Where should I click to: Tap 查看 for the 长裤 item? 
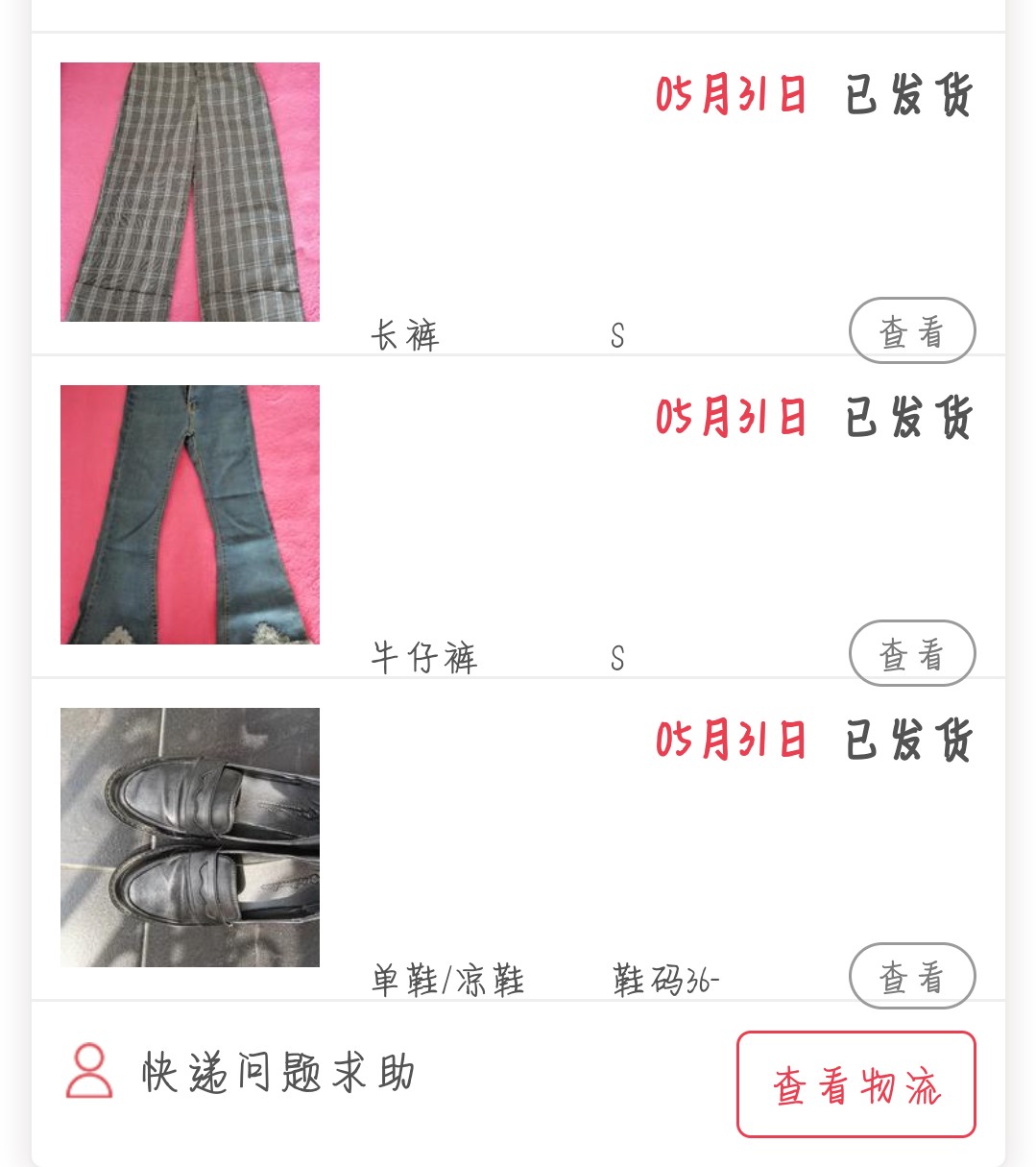(911, 331)
